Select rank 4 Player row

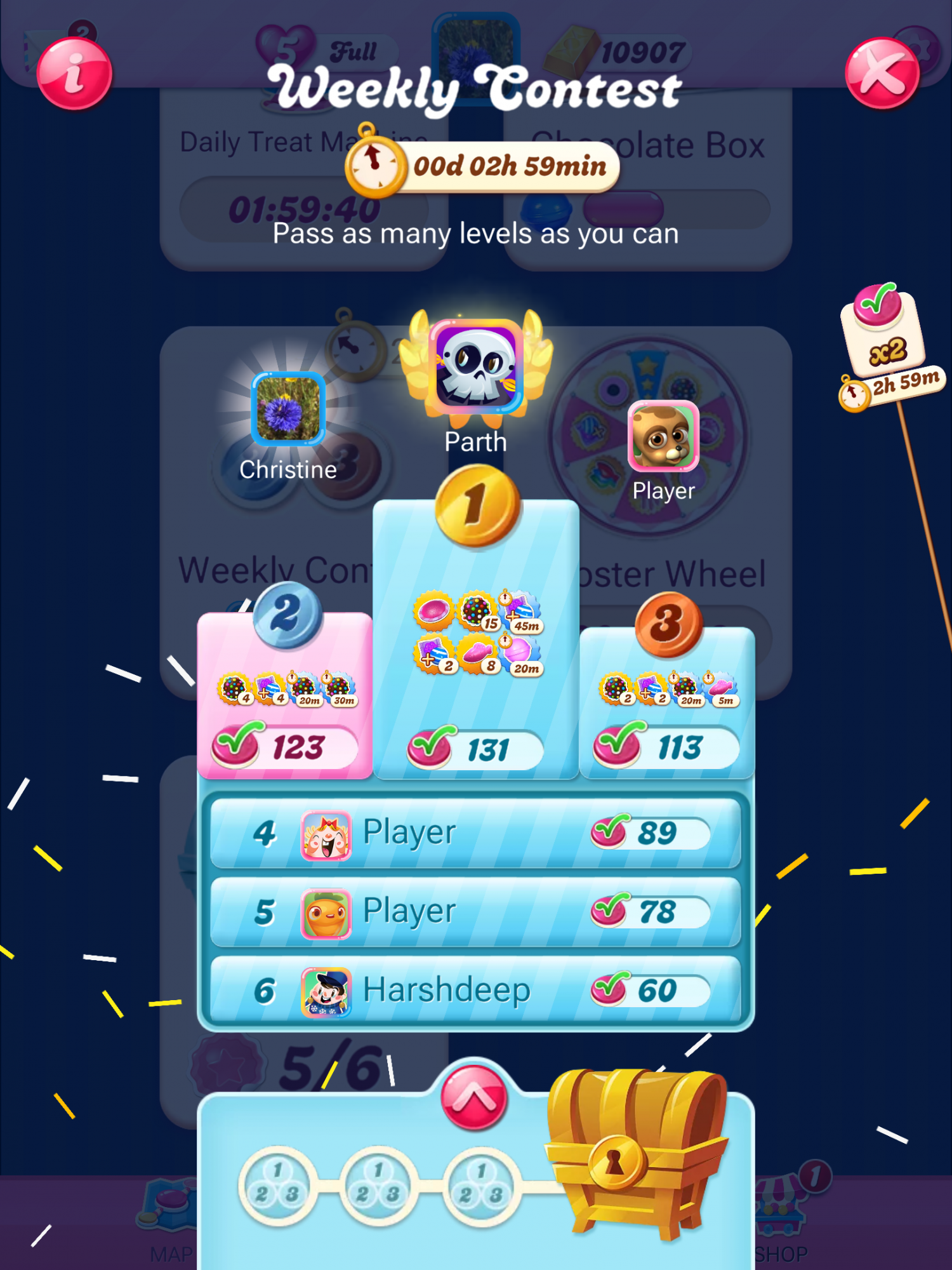(475, 832)
